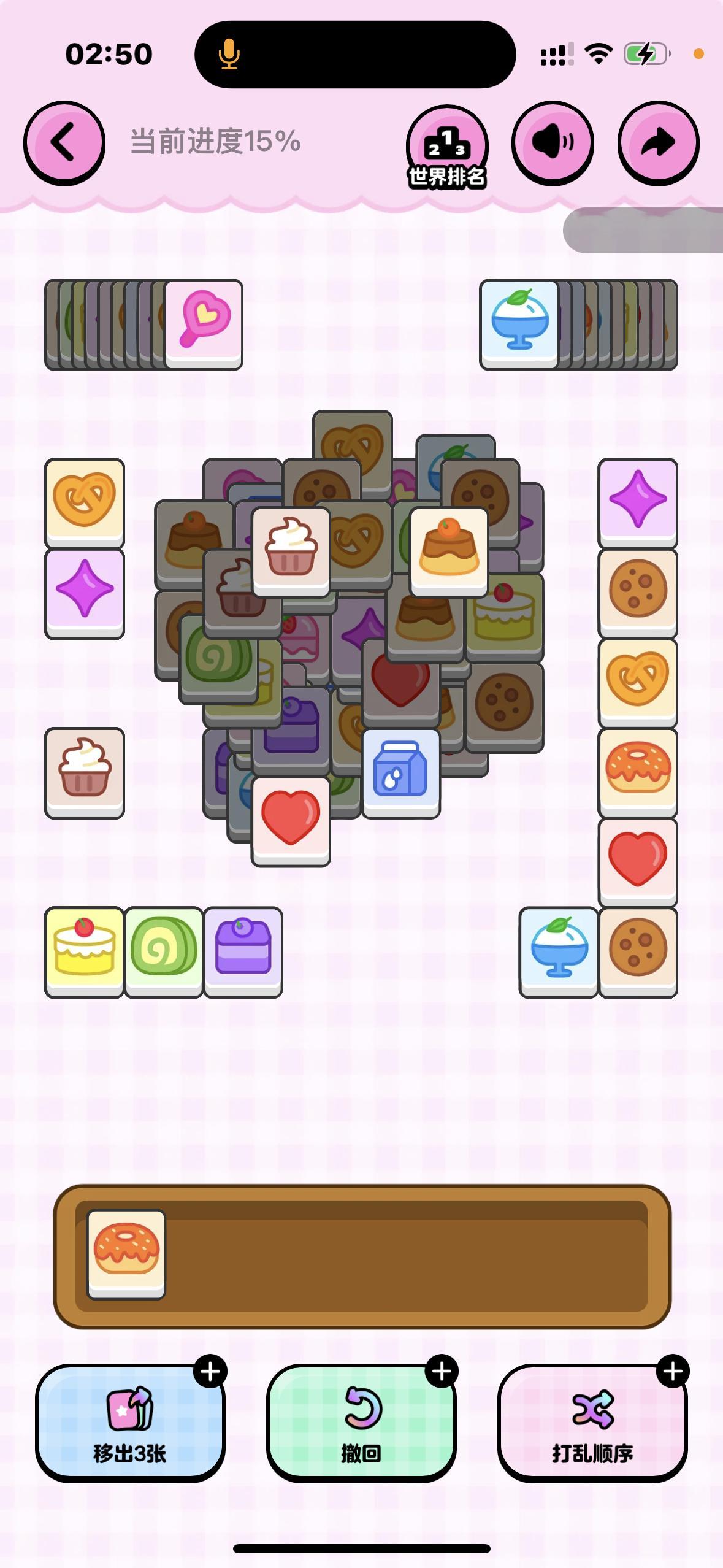The width and height of the screenshot is (723, 1568).
Task: Share the game with the arrow icon
Action: (x=658, y=143)
